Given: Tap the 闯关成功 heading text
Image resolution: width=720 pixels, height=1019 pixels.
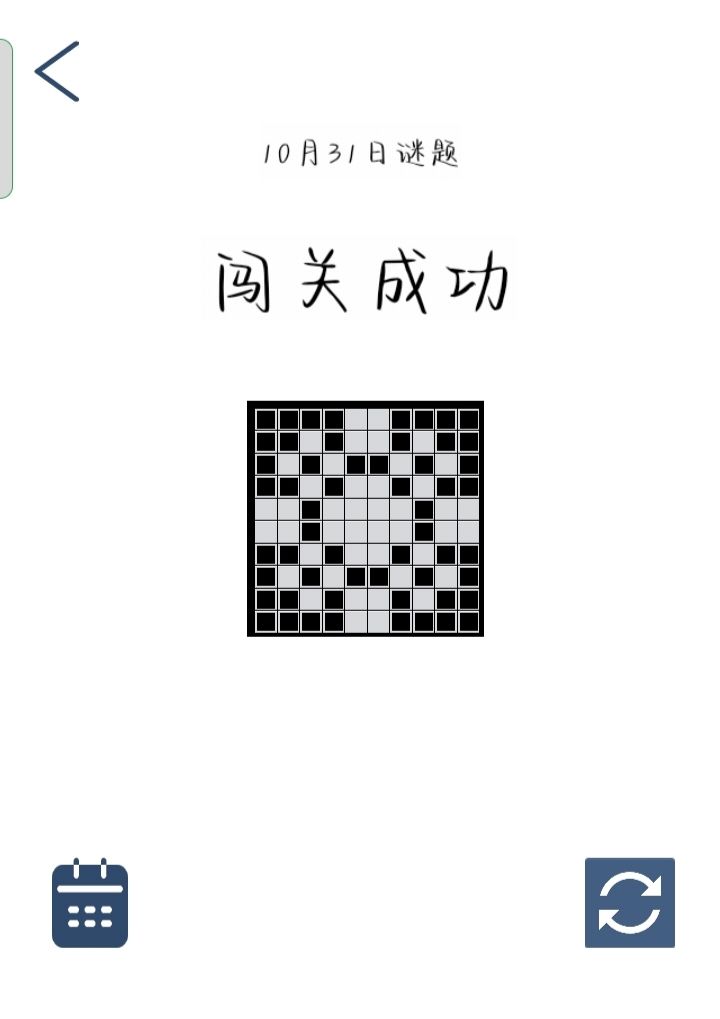Looking at the screenshot, I should click(363, 277).
